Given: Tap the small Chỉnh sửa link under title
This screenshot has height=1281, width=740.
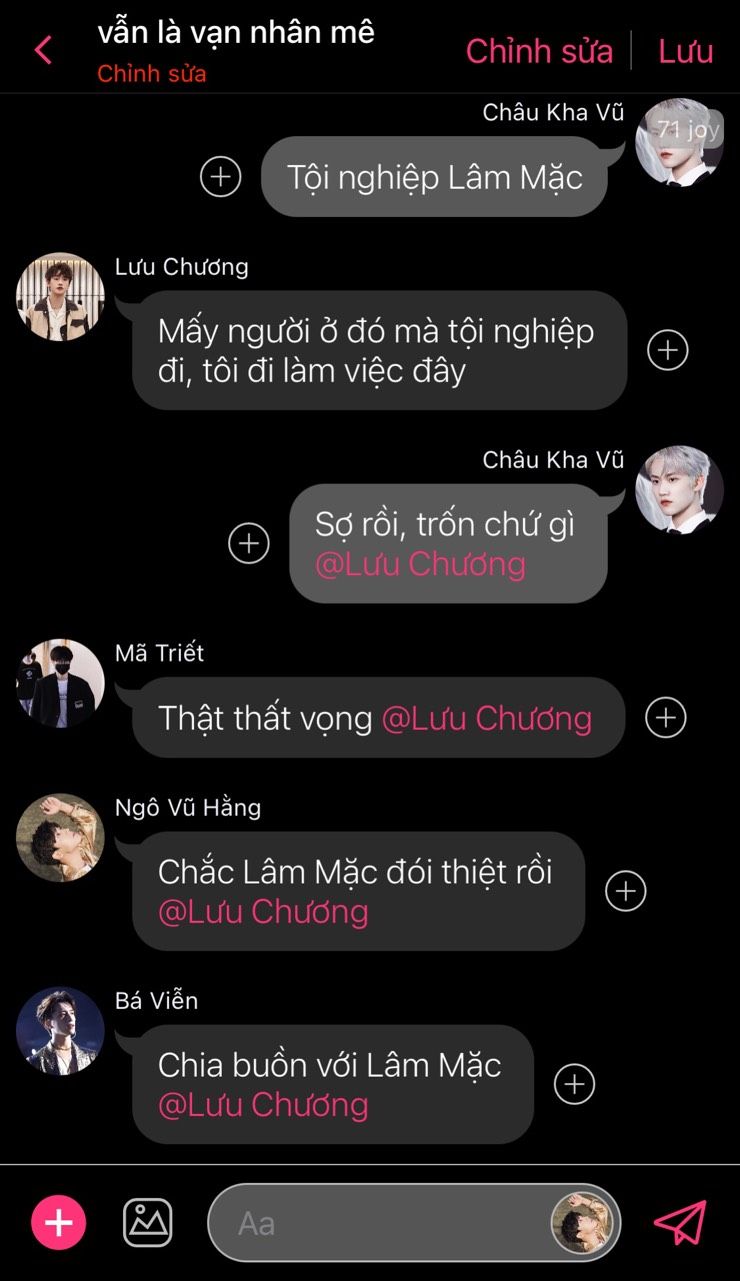Looking at the screenshot, I should [x=152, y=74].
